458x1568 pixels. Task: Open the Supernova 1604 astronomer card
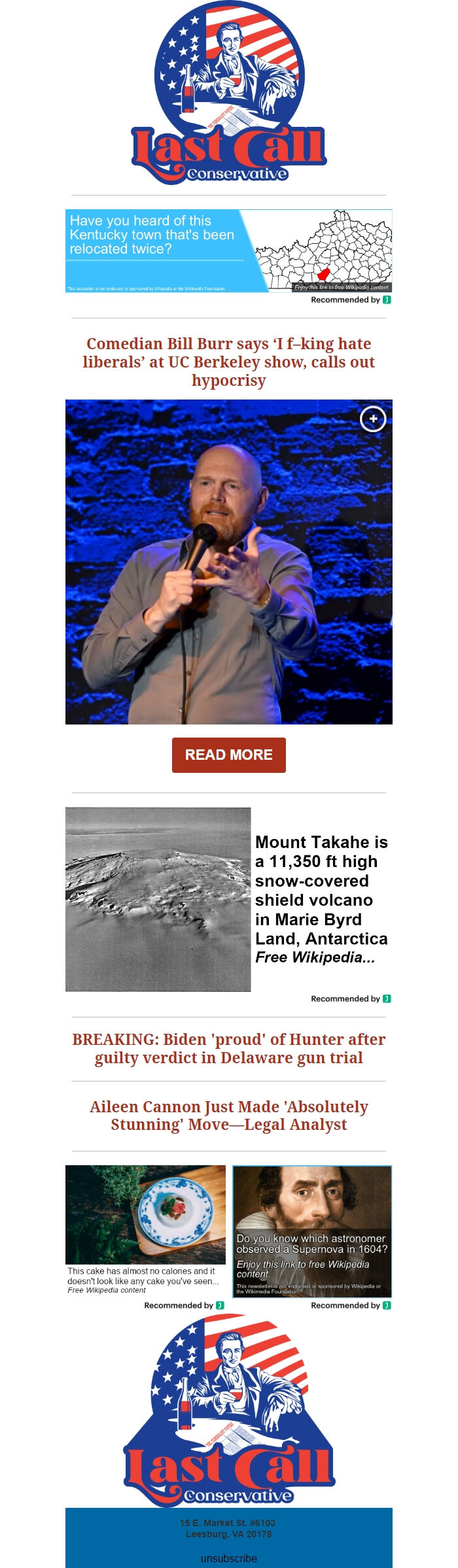312,1231
